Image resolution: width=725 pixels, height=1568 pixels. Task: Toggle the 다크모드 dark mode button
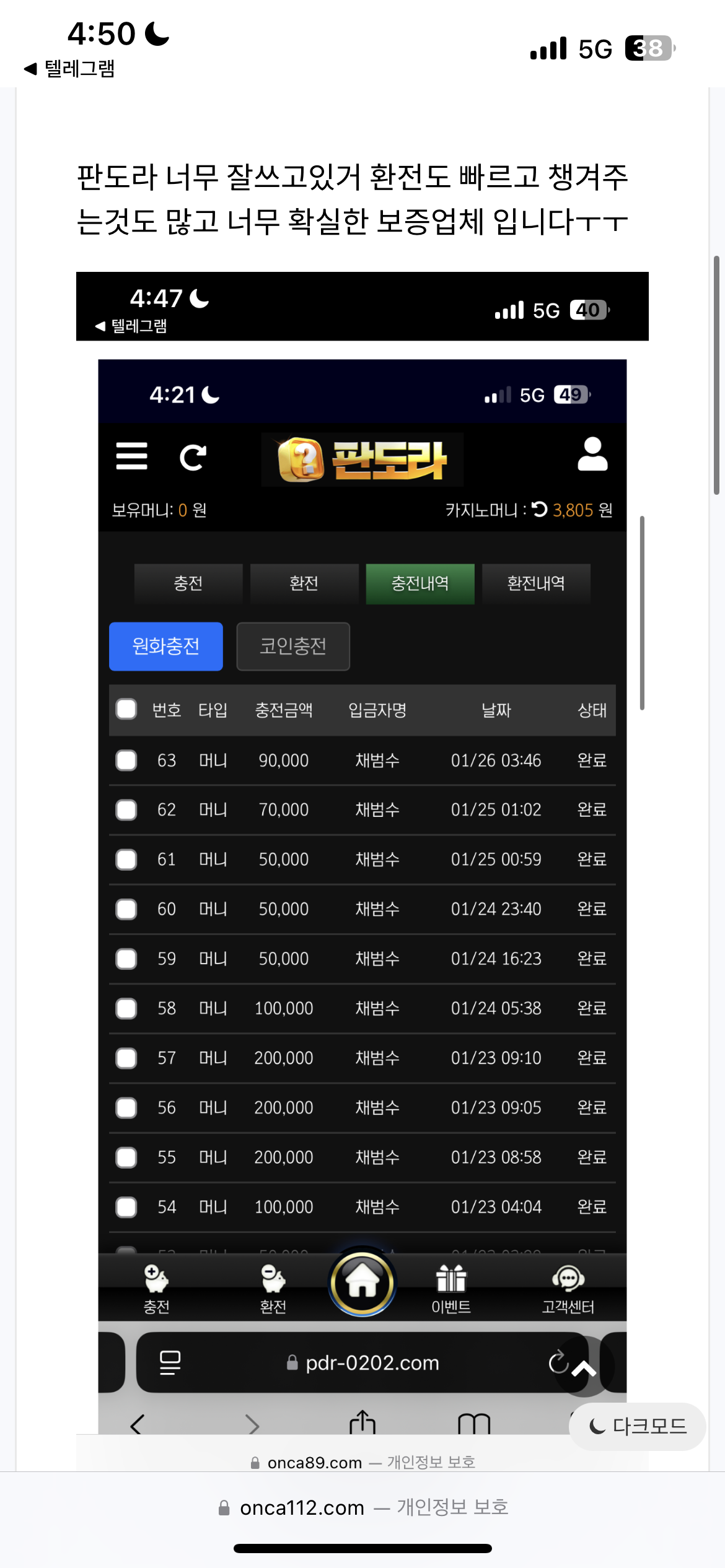pos(638,1426)
